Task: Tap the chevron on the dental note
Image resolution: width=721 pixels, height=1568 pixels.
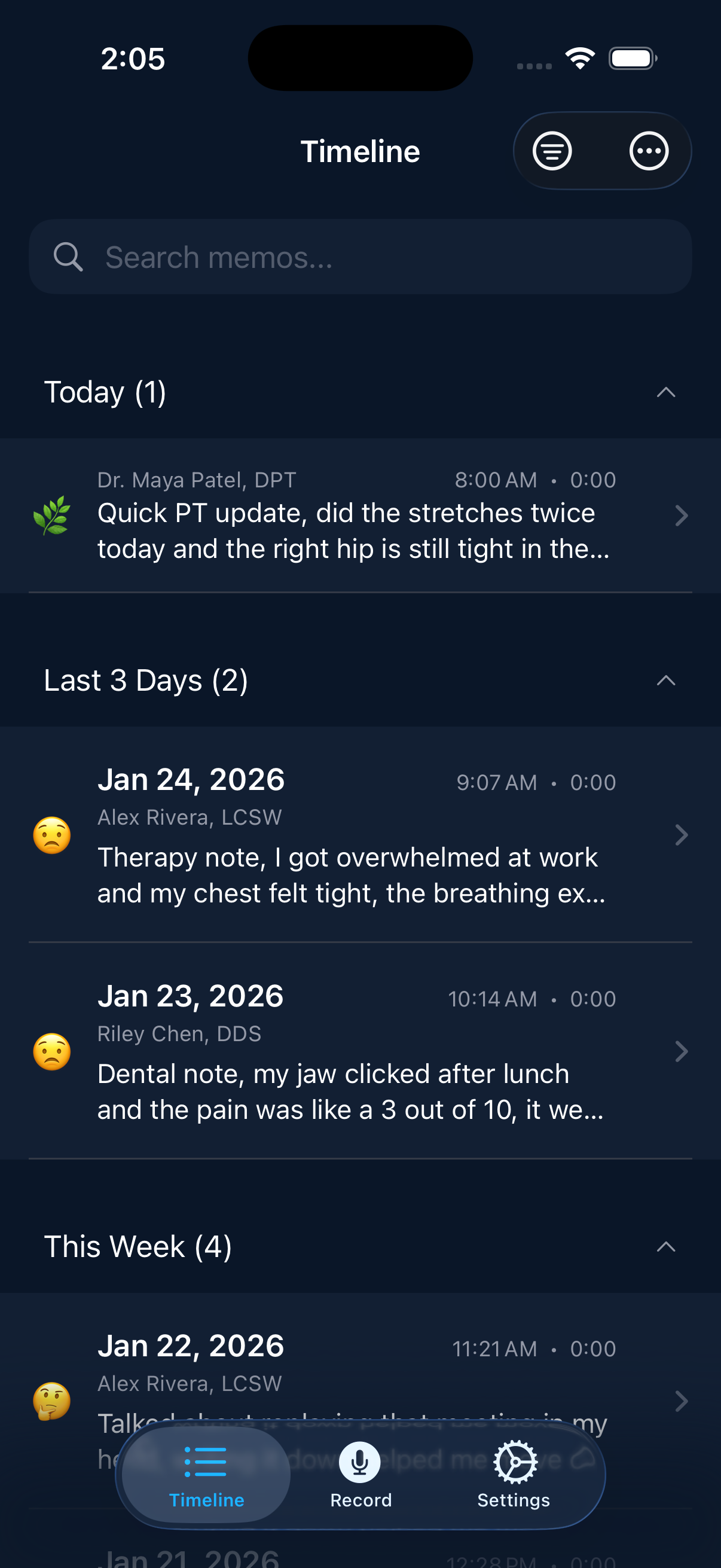Action: pos(681,1051)
